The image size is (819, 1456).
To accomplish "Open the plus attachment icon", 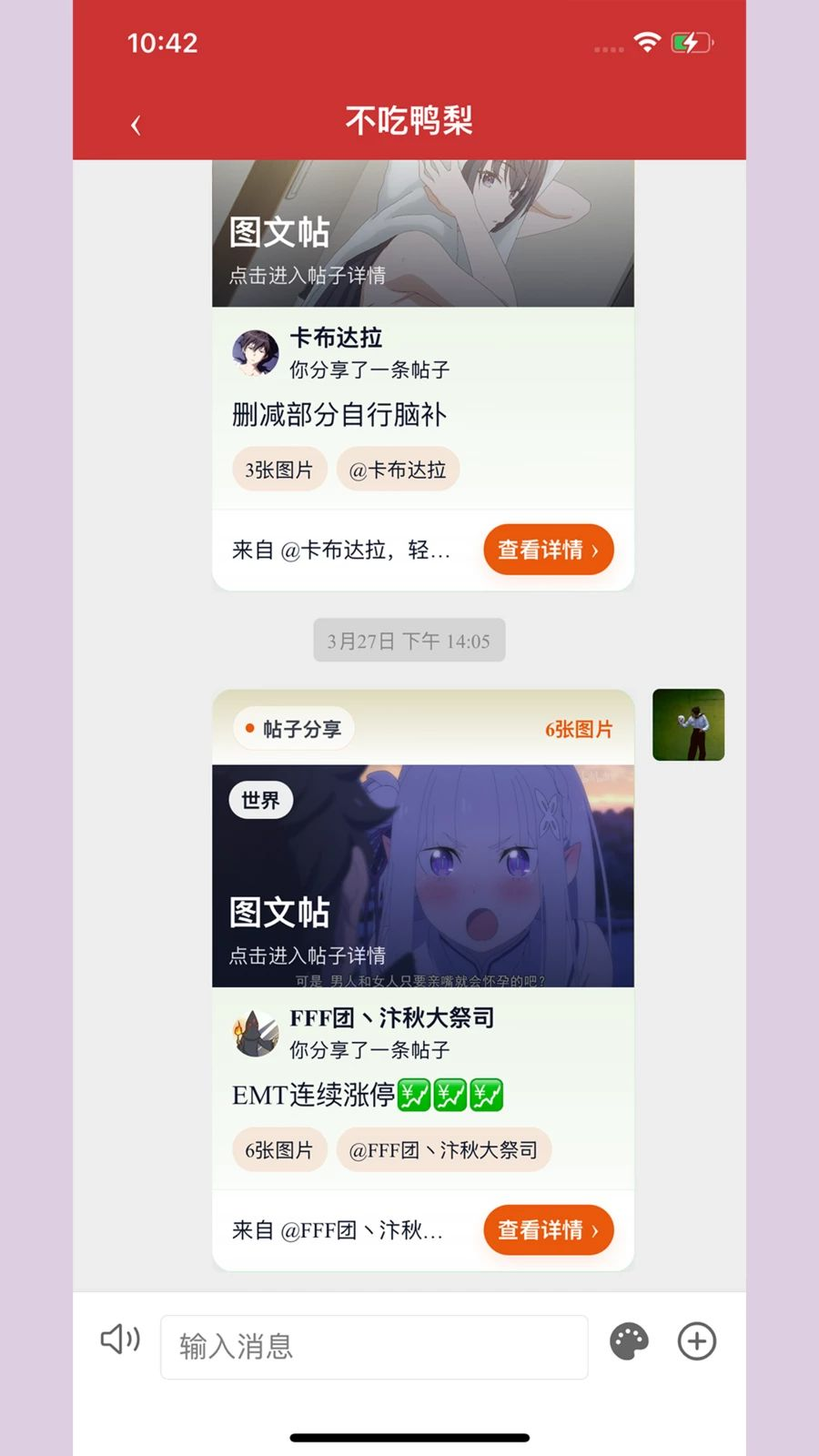I will (697, 1340).
